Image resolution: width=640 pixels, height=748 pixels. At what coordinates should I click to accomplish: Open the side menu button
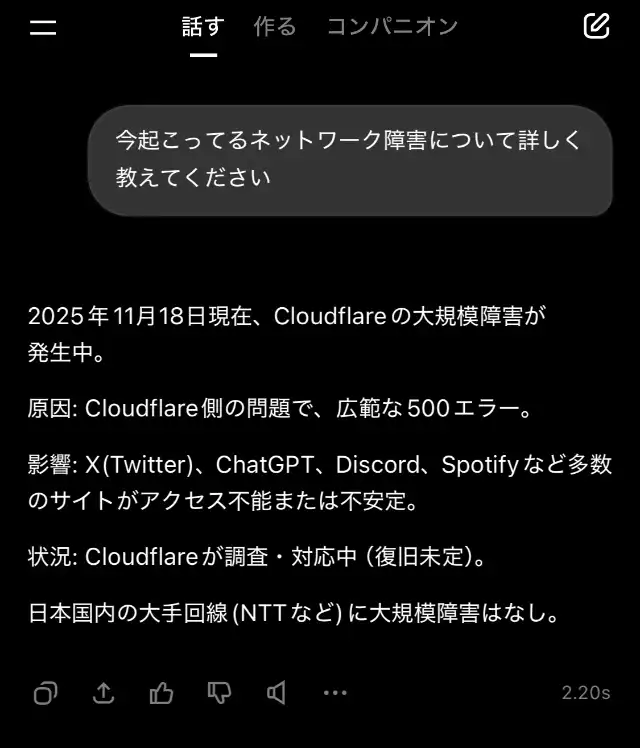pos(43,27)
